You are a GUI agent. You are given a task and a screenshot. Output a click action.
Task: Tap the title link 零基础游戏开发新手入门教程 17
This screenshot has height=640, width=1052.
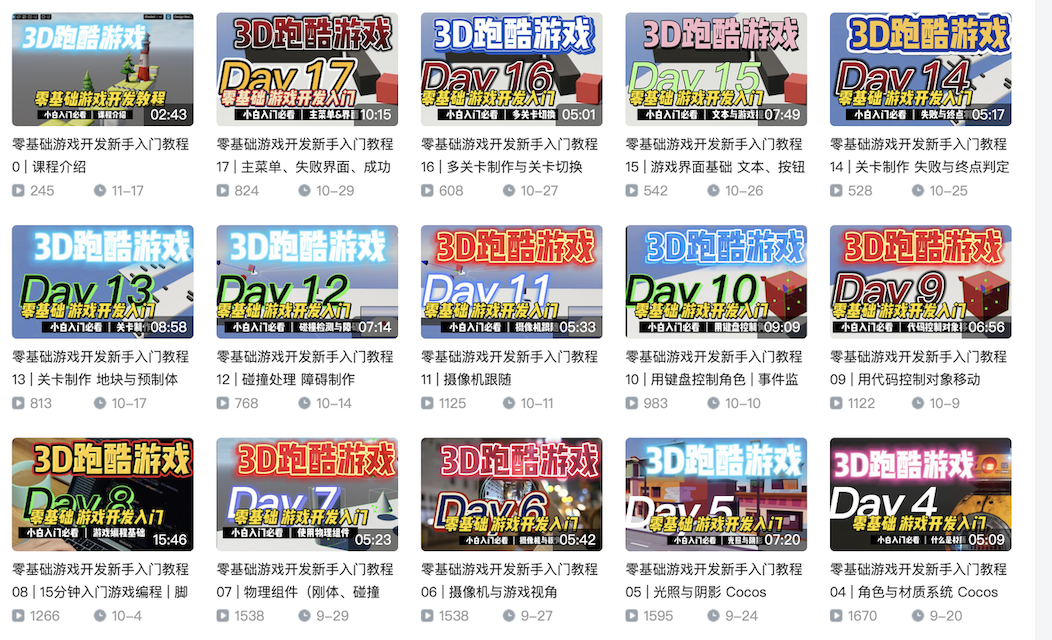click(304, 155)
